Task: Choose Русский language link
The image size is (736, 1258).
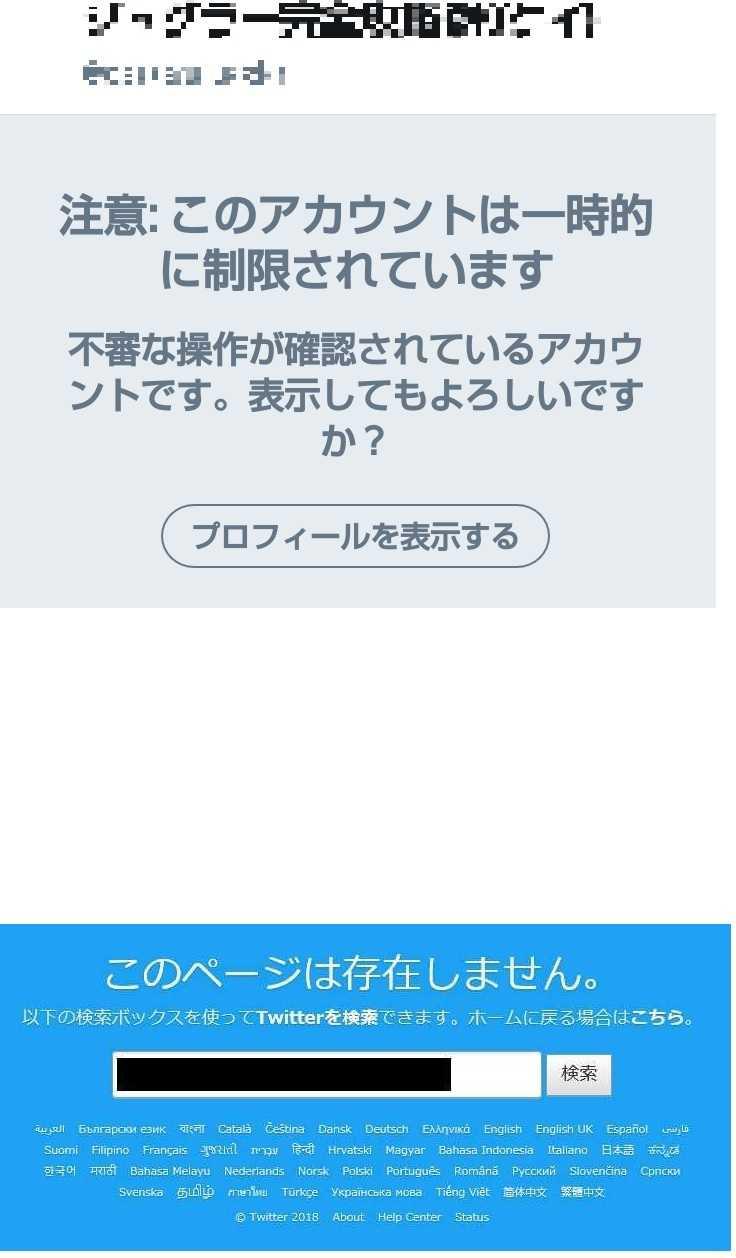Action: point(533,1171)
